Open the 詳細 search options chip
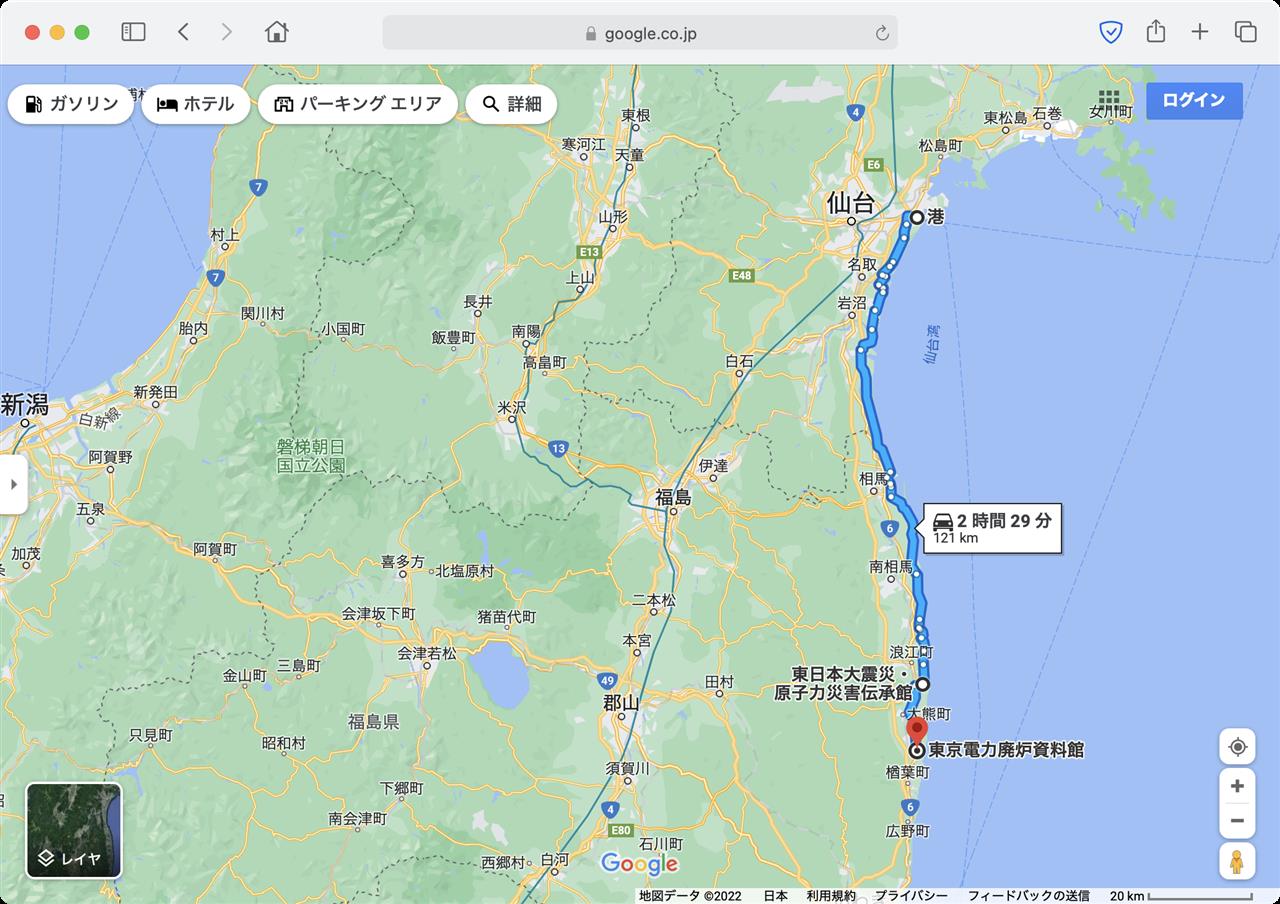This screenshot has width=1280, height=904. click(x=511, y=104)
